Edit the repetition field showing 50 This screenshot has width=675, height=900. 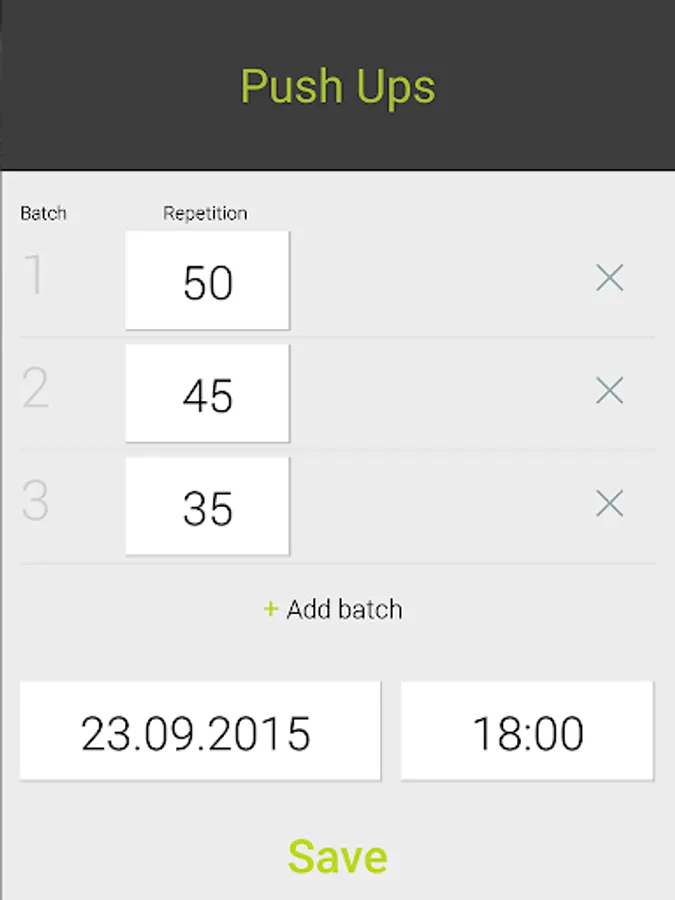click(x=207, y=280)
